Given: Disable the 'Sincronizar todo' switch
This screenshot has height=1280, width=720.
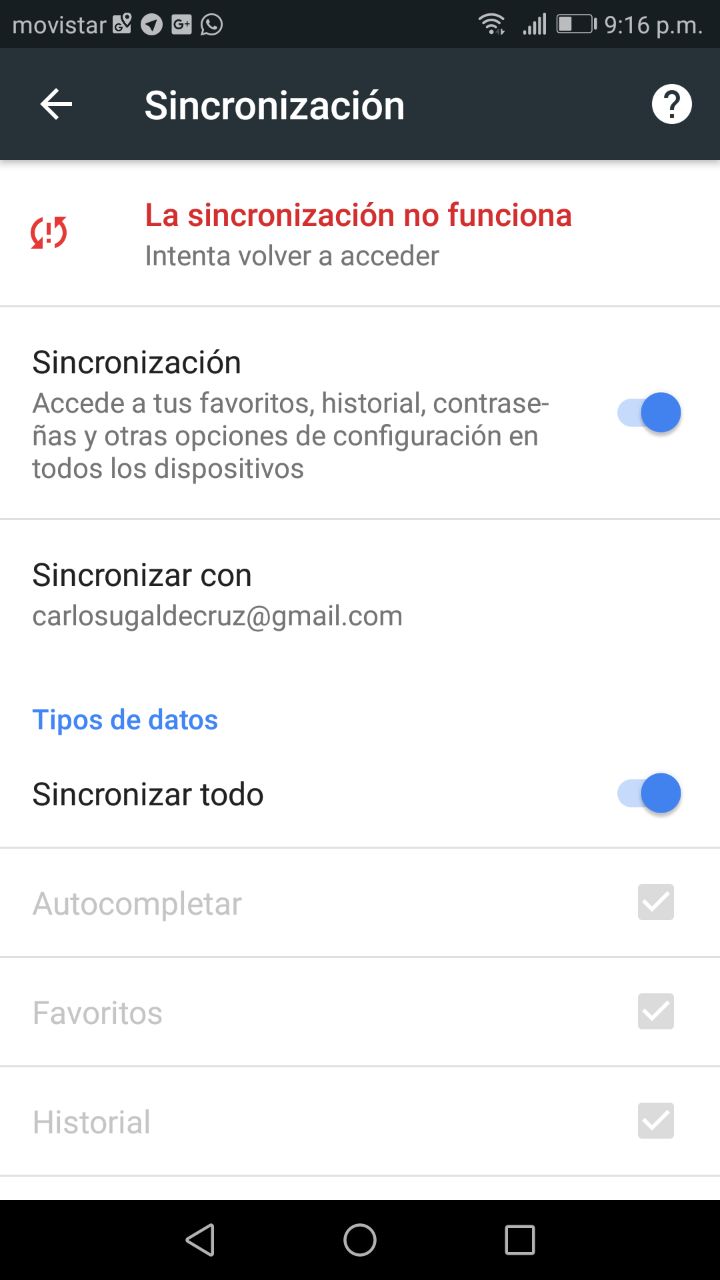Looking at the screenshot, I should click(649, 794).
